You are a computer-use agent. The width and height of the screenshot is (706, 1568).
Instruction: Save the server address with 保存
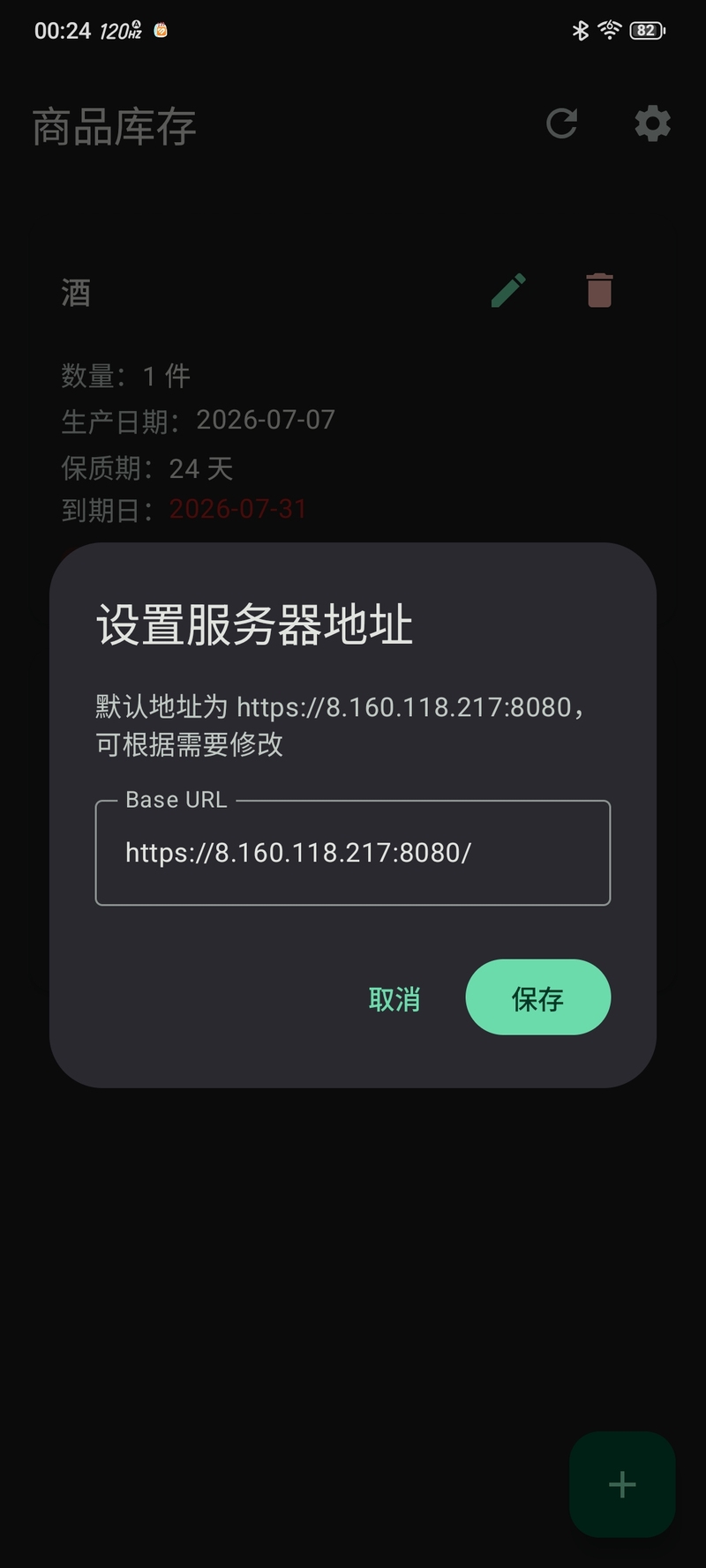537,997
